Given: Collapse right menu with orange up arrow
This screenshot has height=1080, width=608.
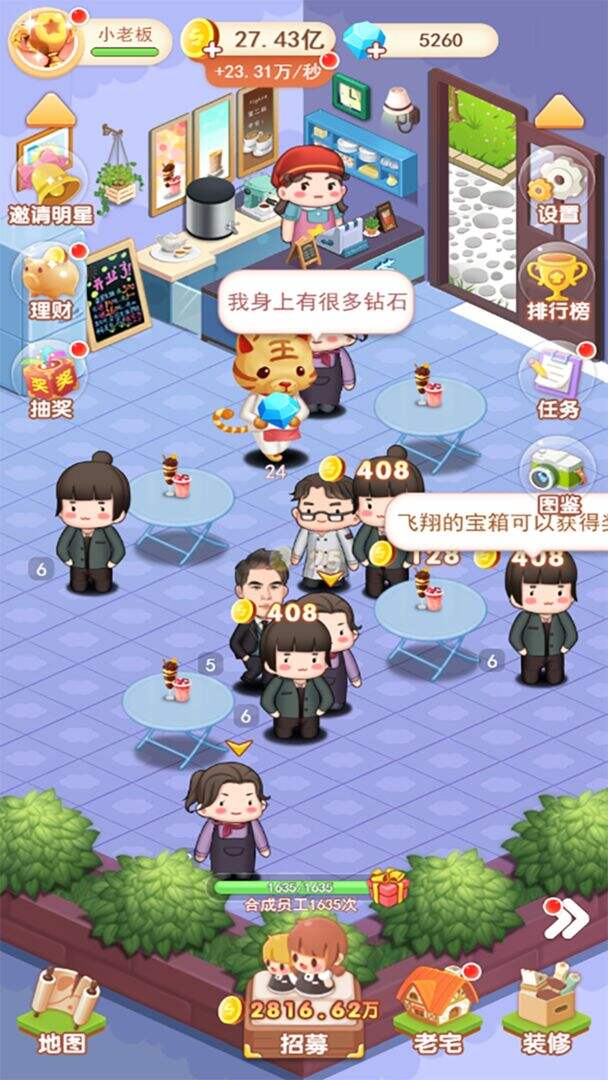Looking at the screenshot, I should [558, 111].
